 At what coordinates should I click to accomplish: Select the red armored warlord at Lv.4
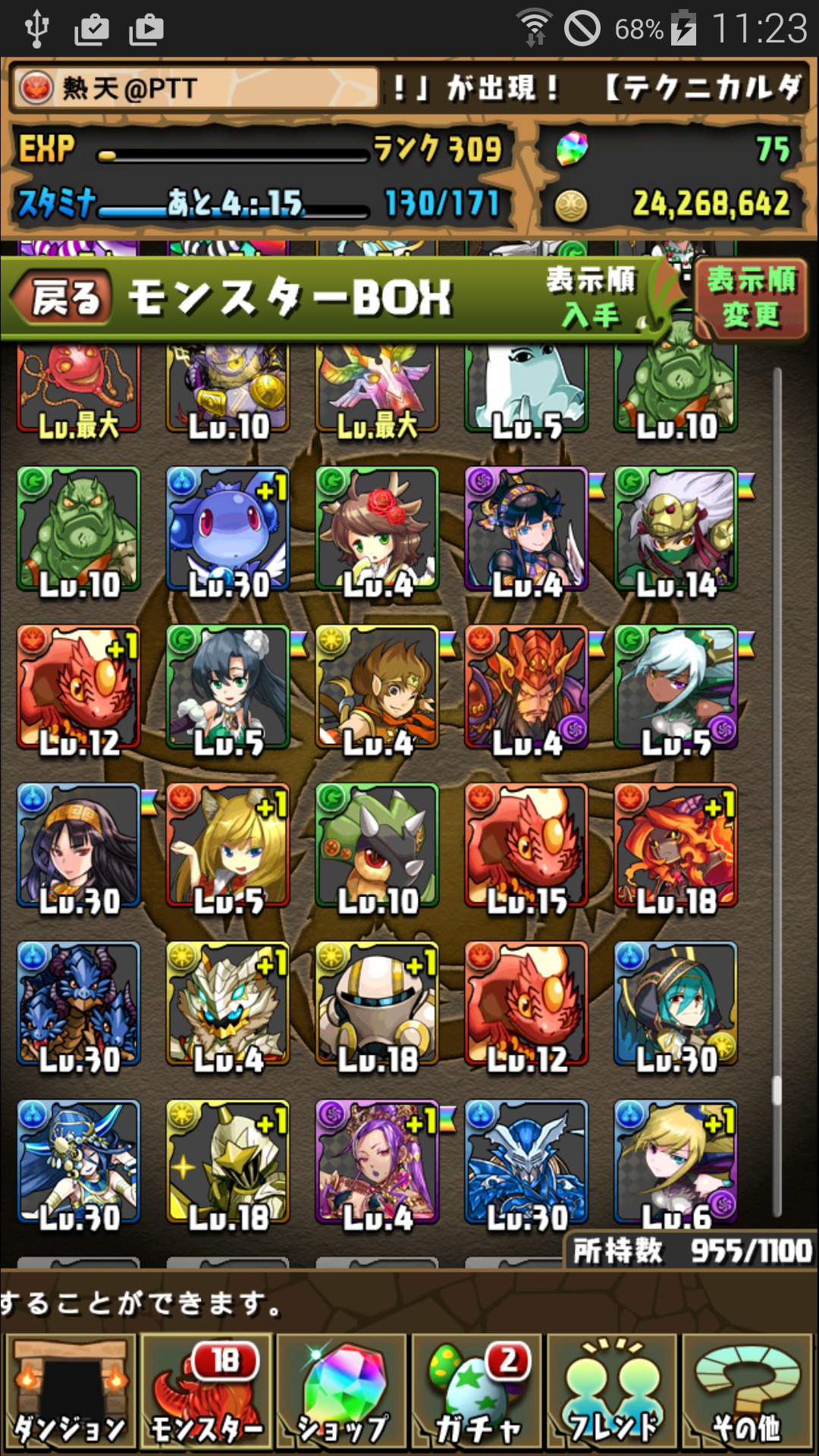(526, 688)
